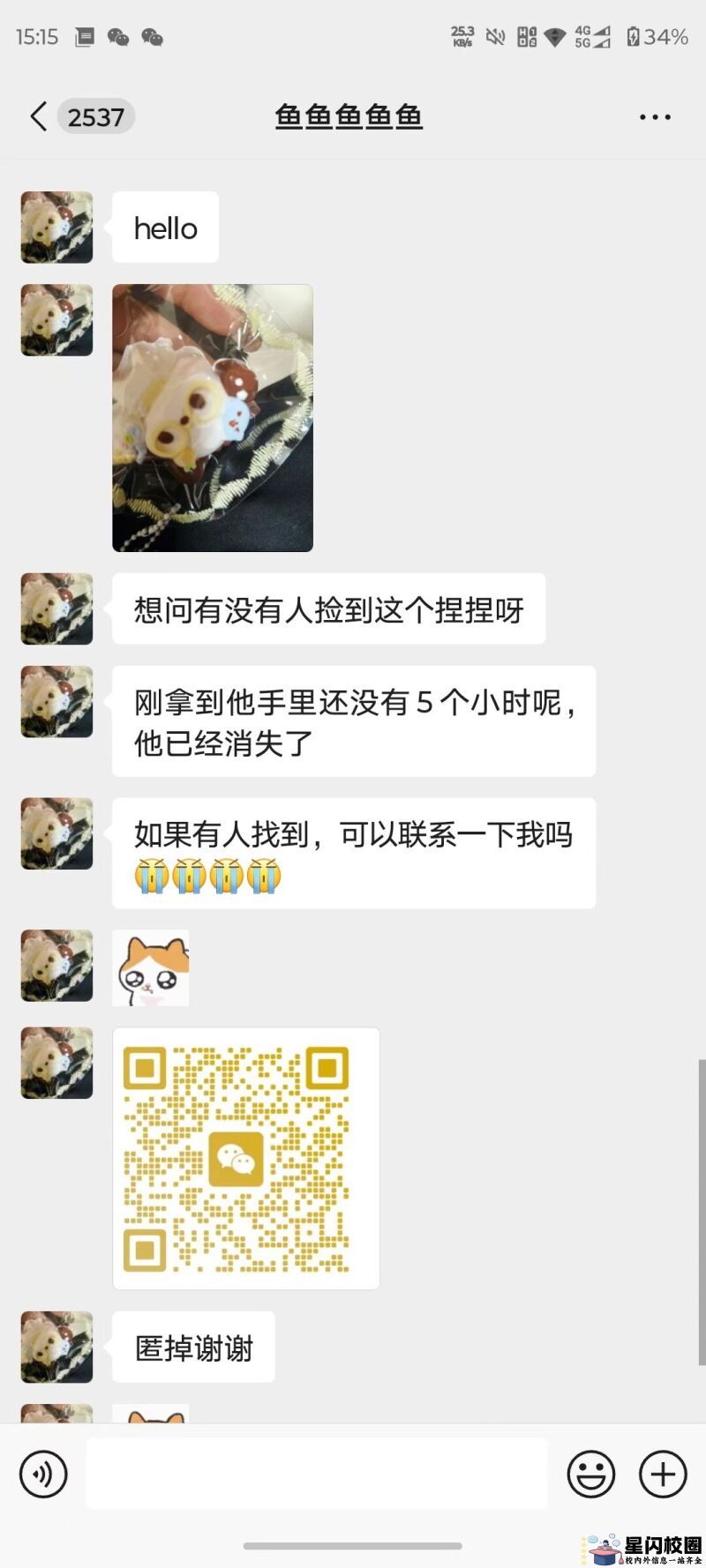The height and width of the screenshot is (1568, 706).
Task: Open sender's avatar beside the hello message
Action: click(56, 228)
